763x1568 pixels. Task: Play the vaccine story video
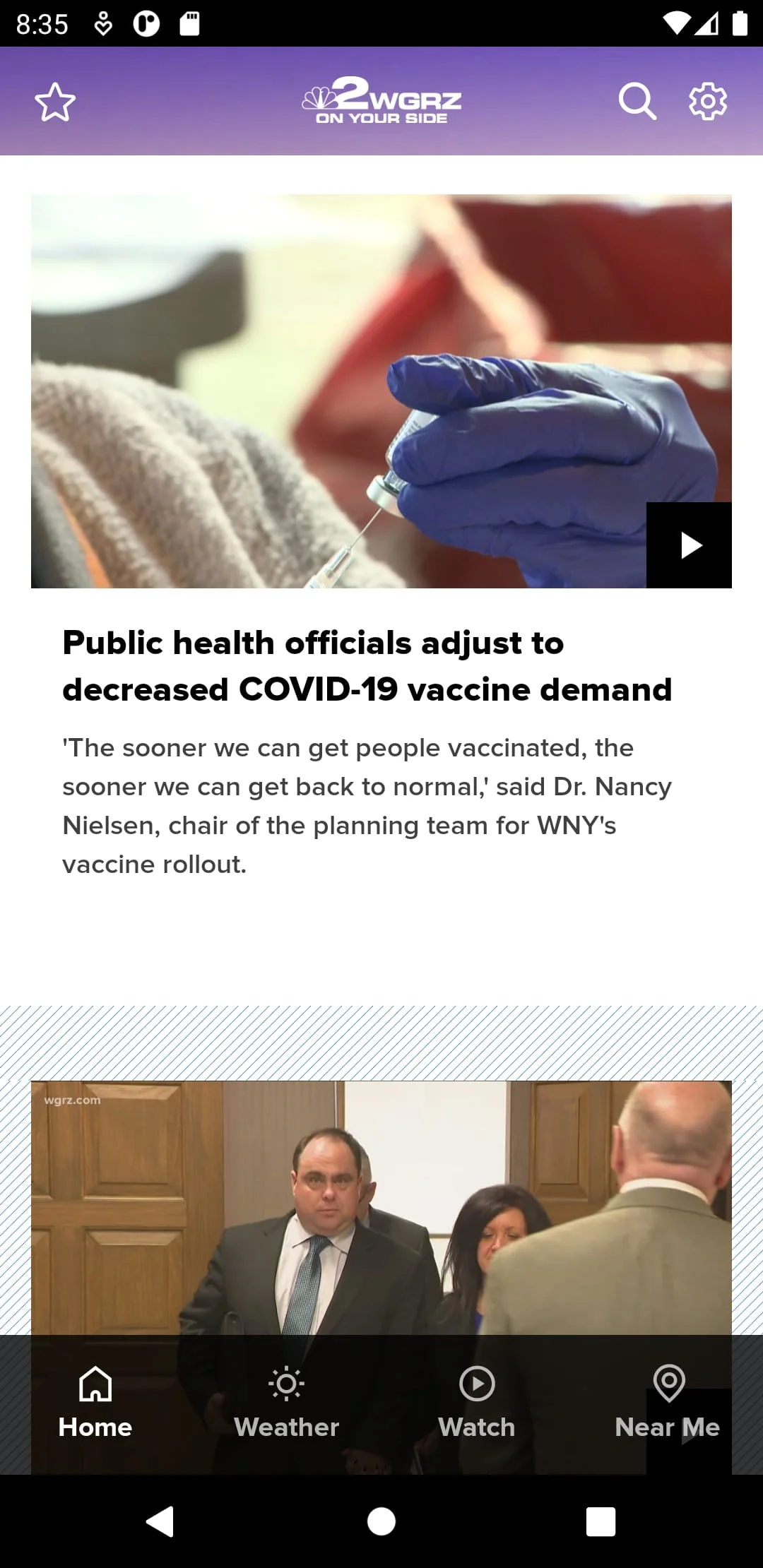click(688, 545)
